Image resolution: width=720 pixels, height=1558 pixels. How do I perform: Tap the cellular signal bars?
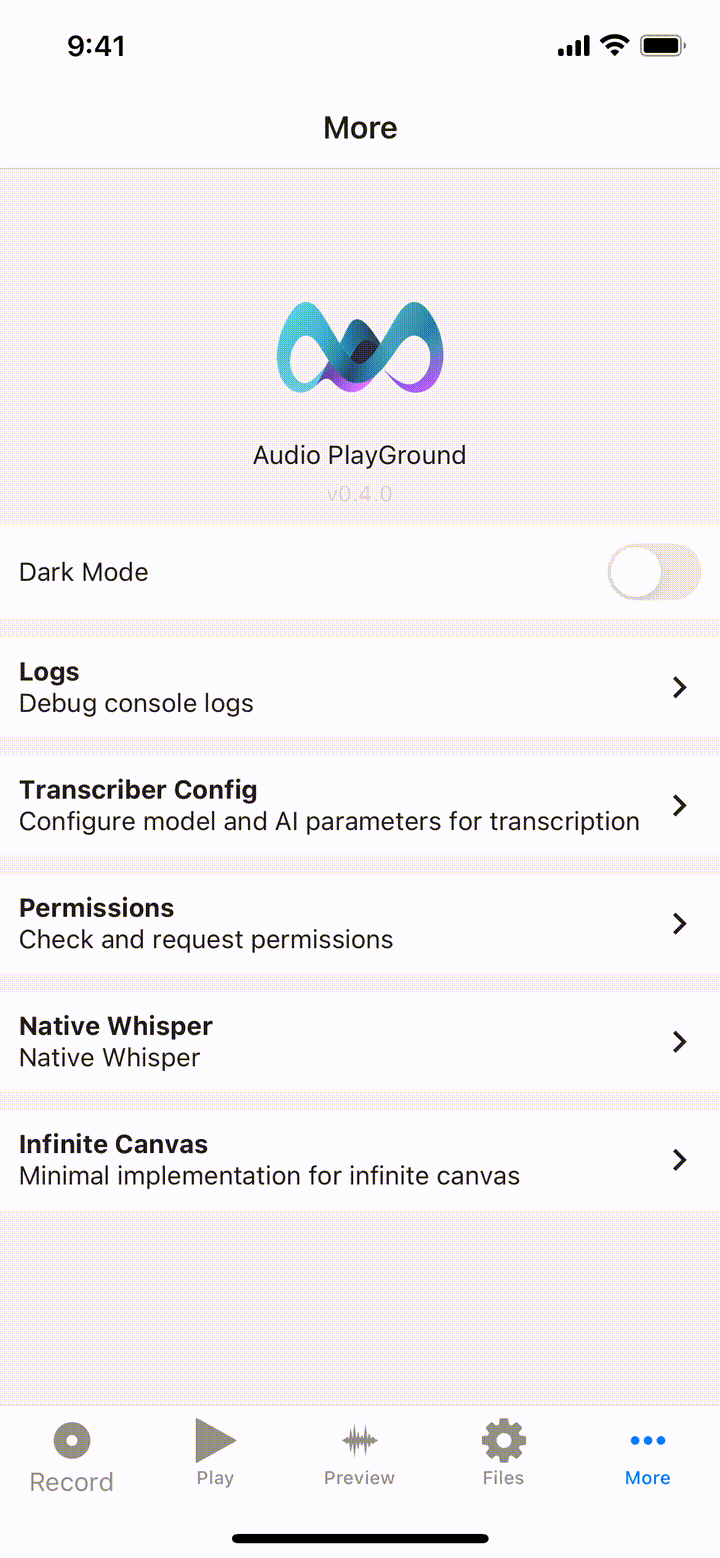click(572, 44)
